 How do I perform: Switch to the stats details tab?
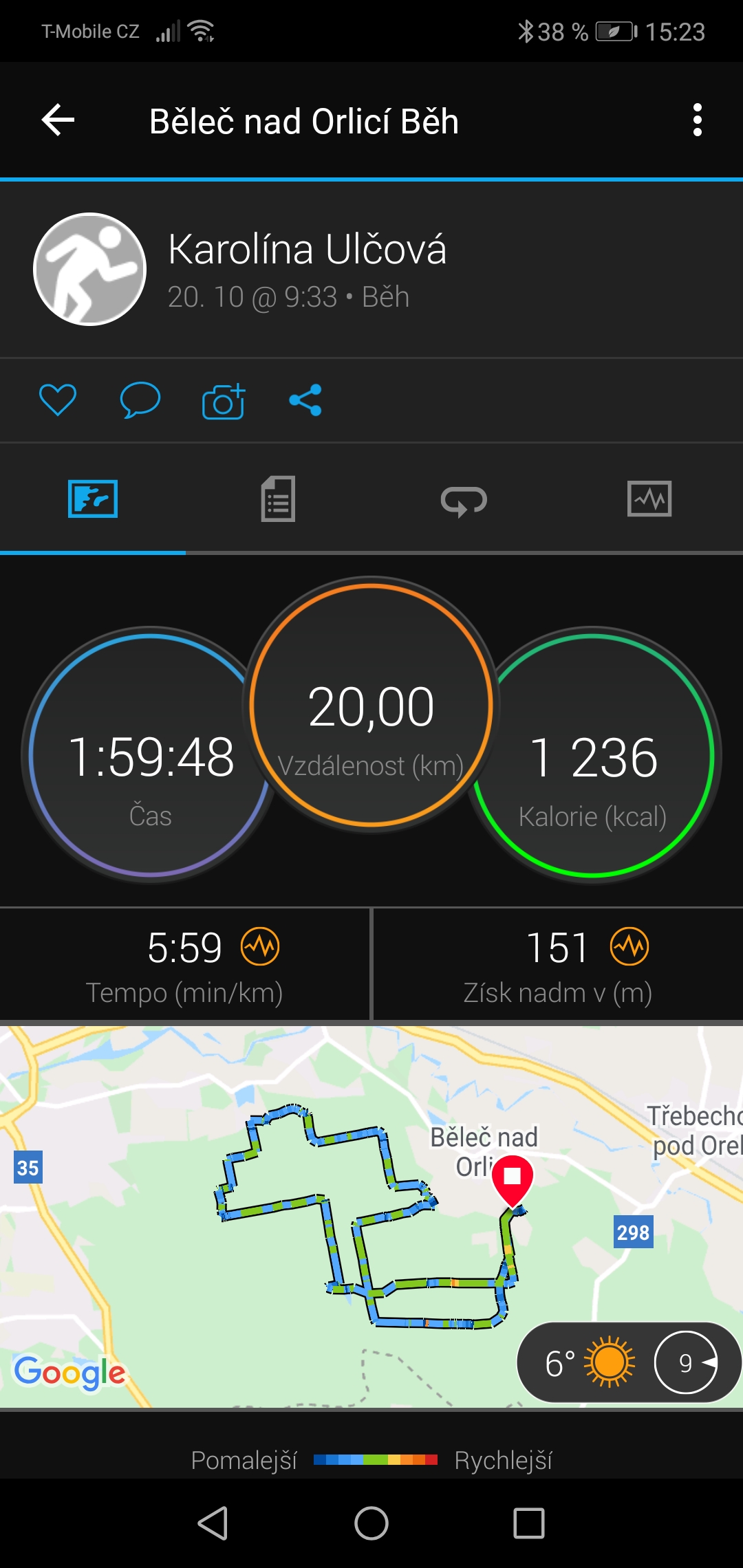278,499
